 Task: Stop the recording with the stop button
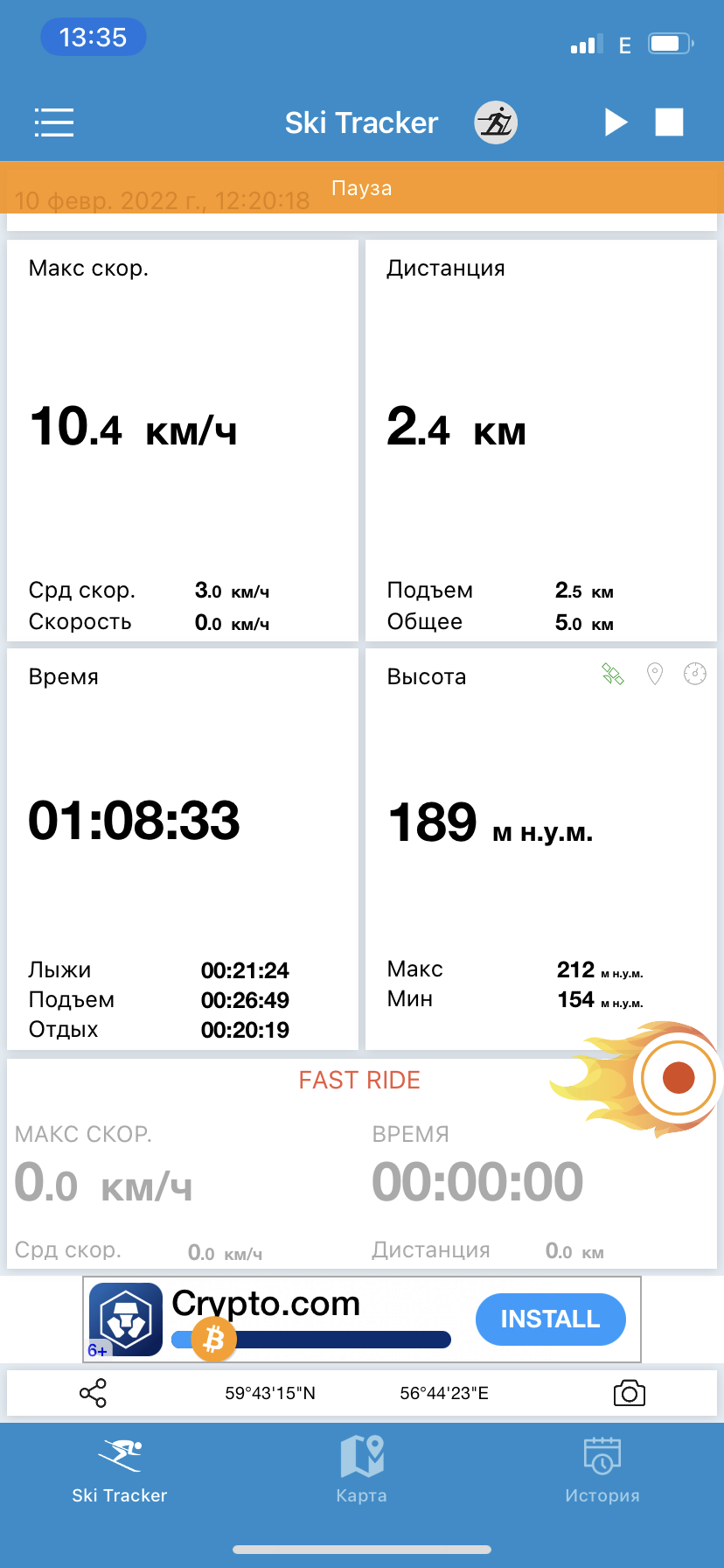coord(669,122)
